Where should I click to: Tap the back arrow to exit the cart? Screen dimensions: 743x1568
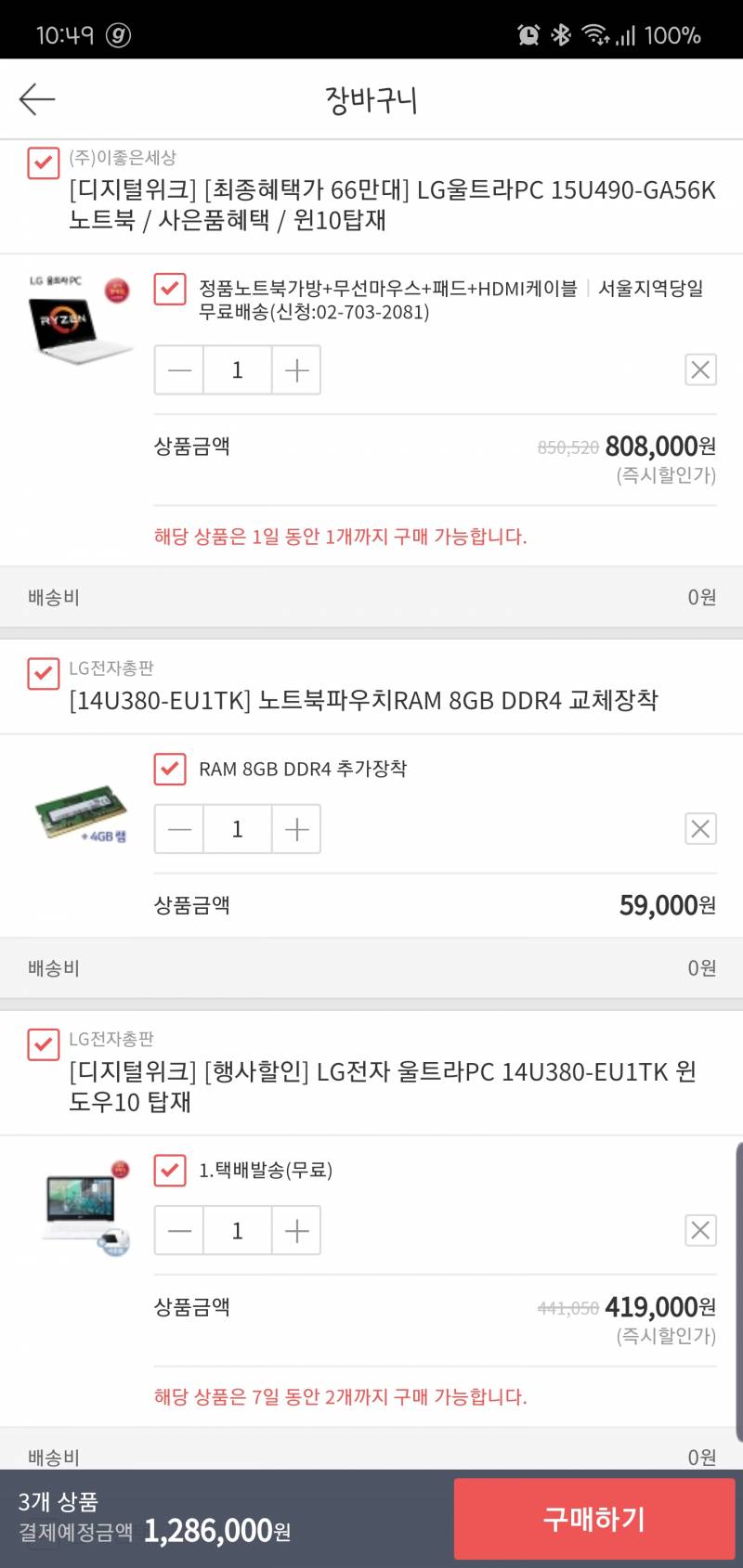click(x=37, y=98)
